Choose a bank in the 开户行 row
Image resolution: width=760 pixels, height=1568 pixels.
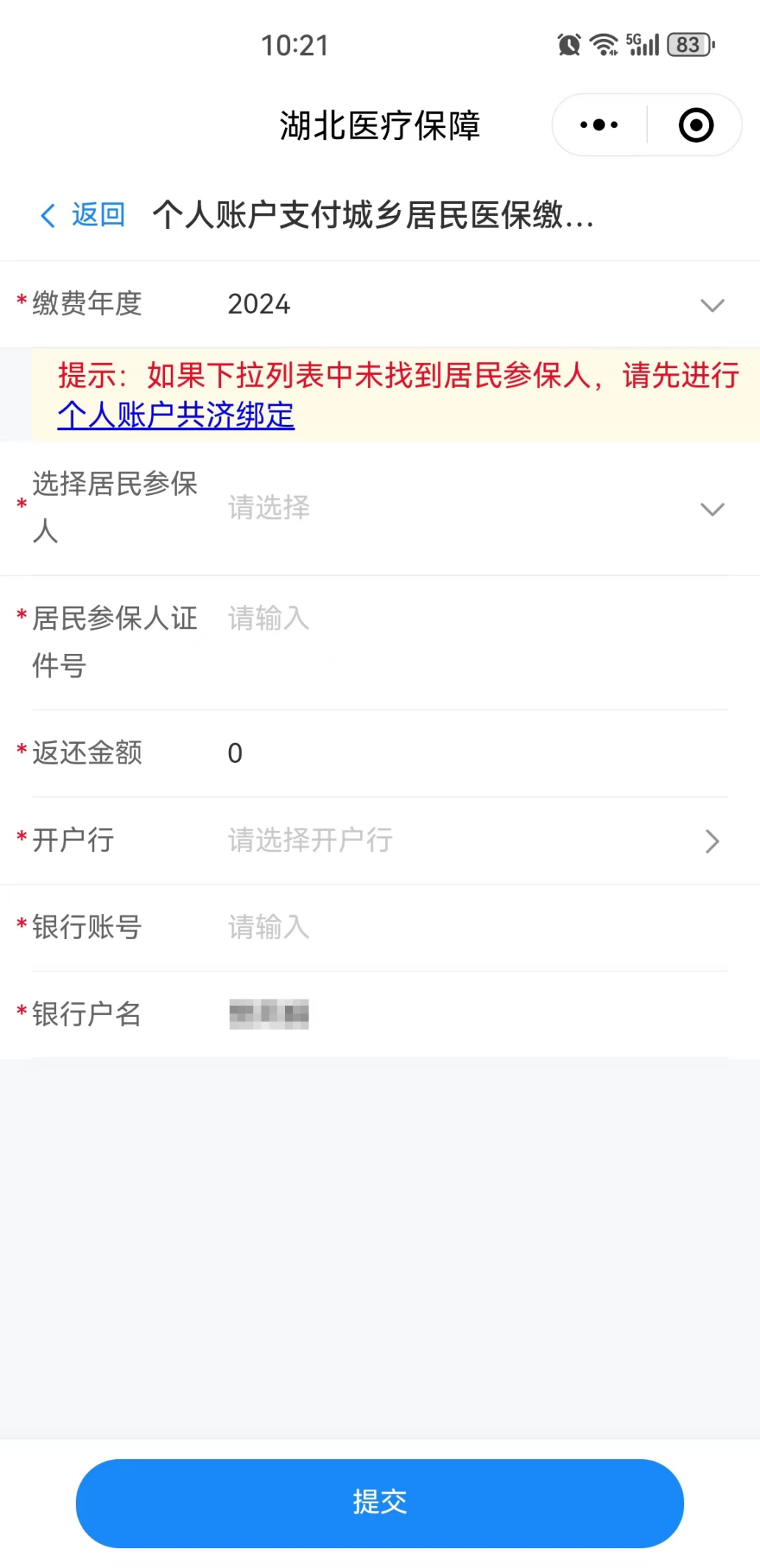click(x=380, y=841)
